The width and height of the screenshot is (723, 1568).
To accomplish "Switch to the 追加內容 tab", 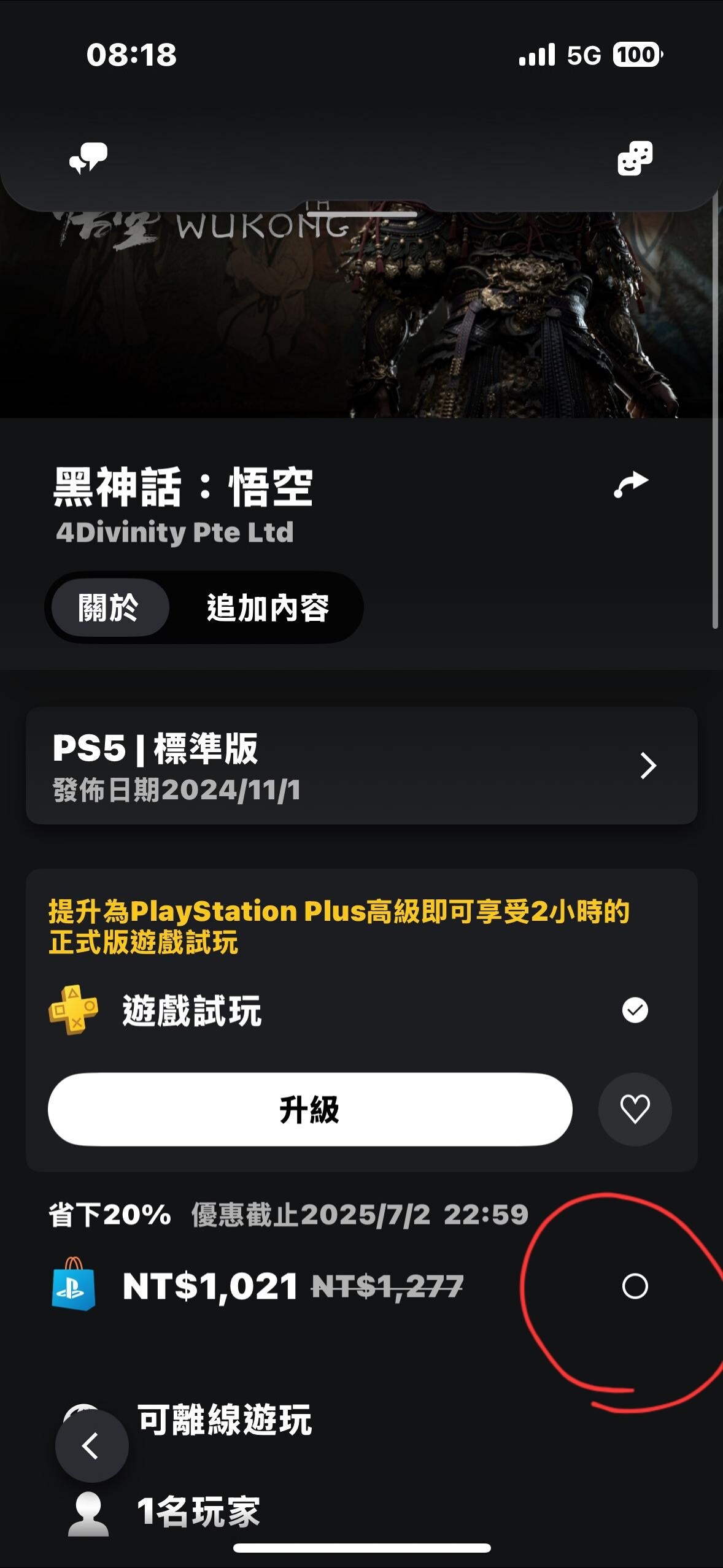I will pyautogui.click(x=268, y=606).
